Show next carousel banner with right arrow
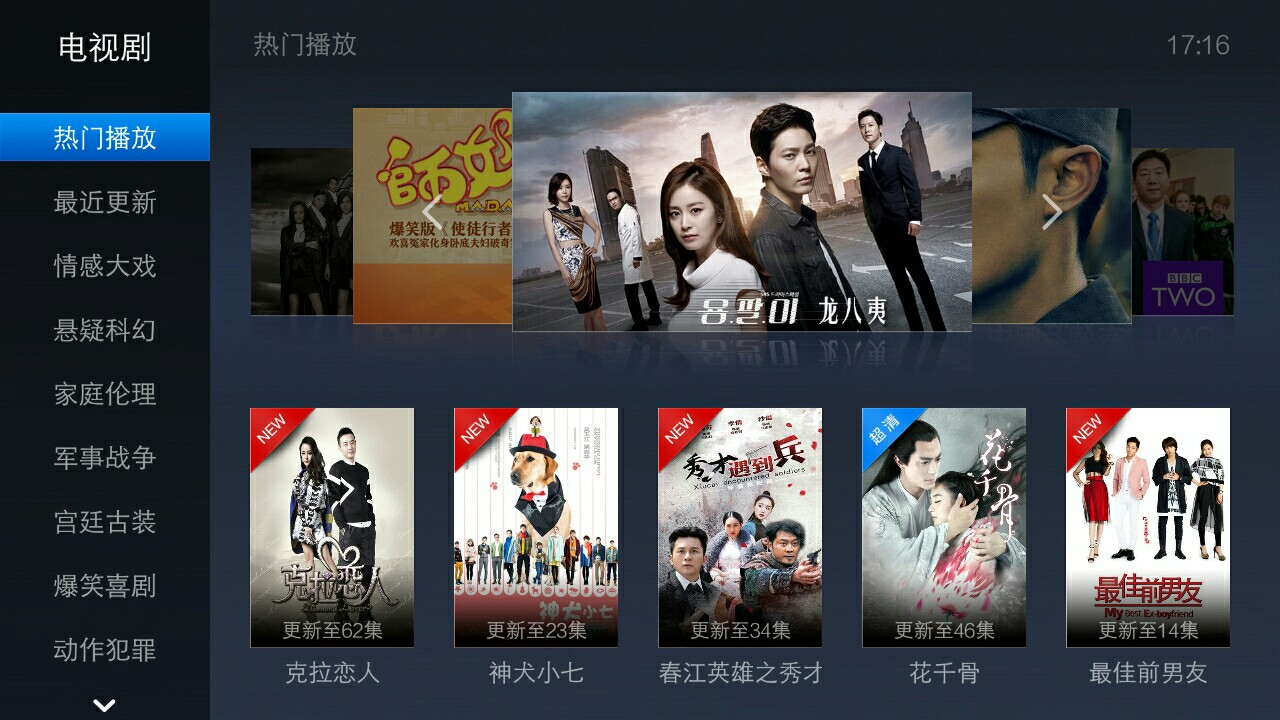This screenshot has height=720, width=1280. (x=1051, y=212)
